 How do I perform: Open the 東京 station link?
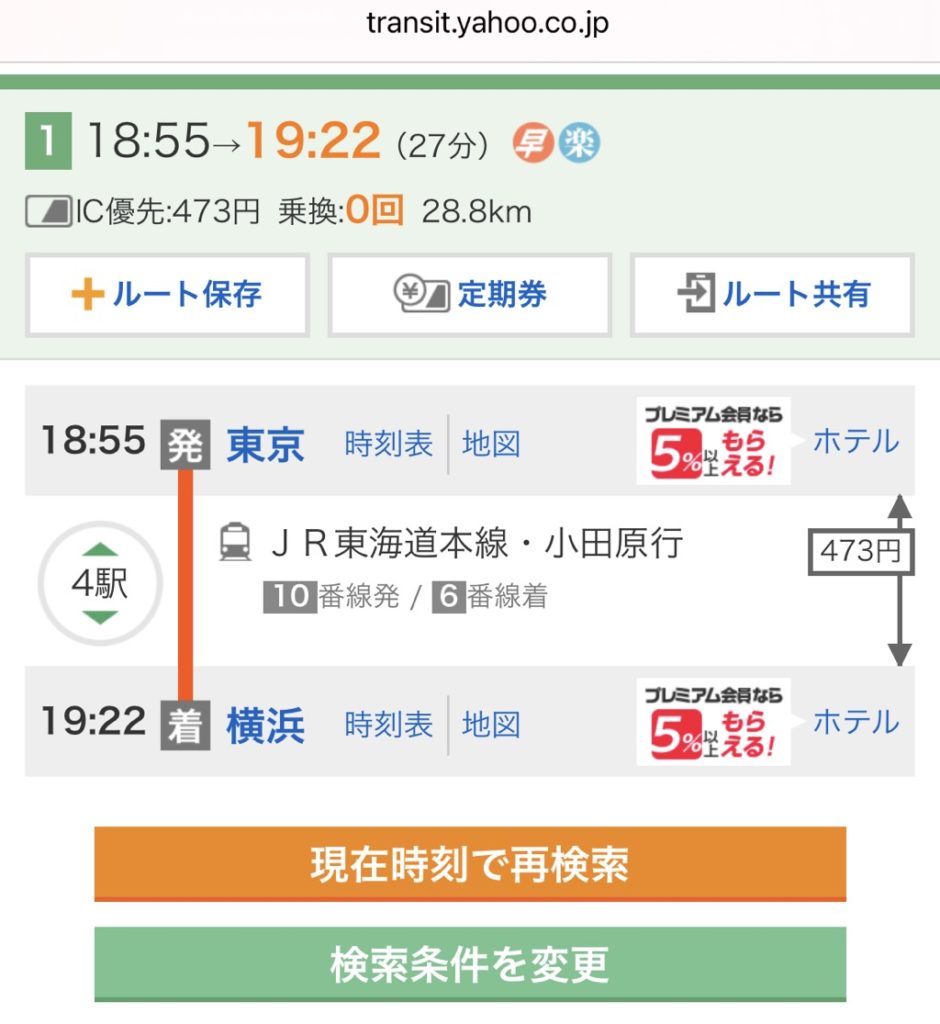(265, 444)
